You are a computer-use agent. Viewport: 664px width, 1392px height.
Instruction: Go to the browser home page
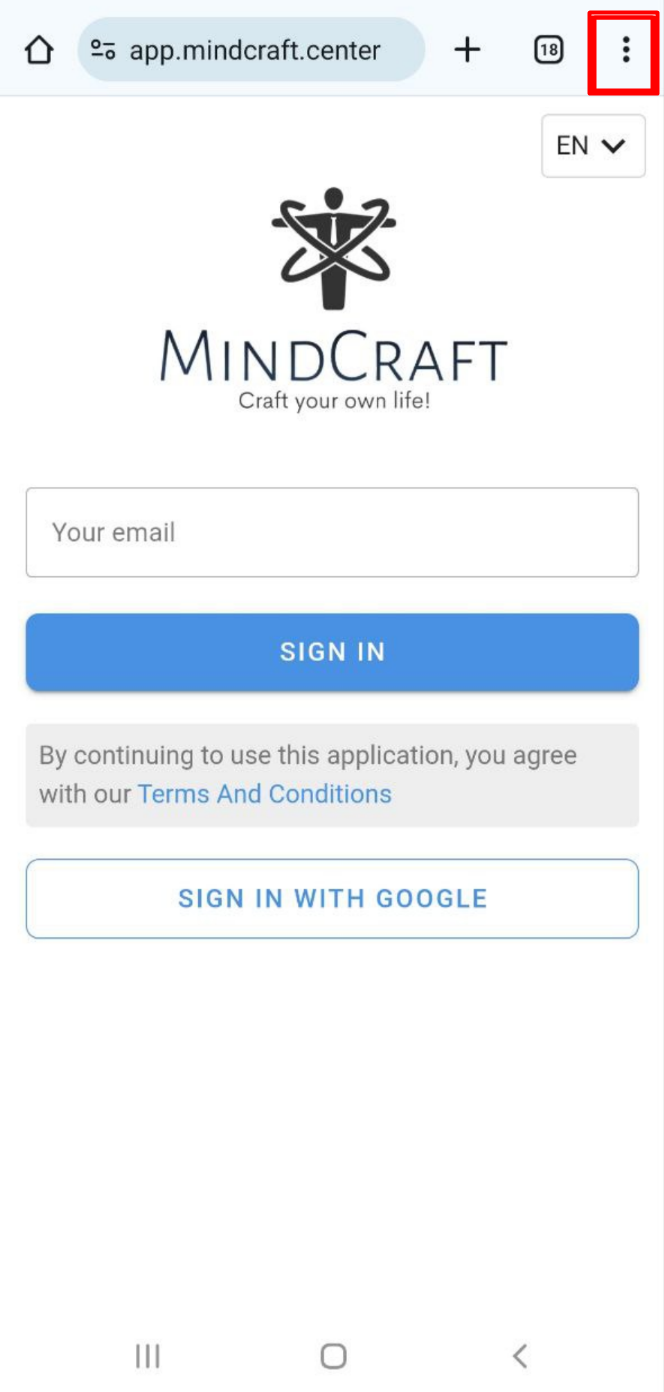[39, 50]
